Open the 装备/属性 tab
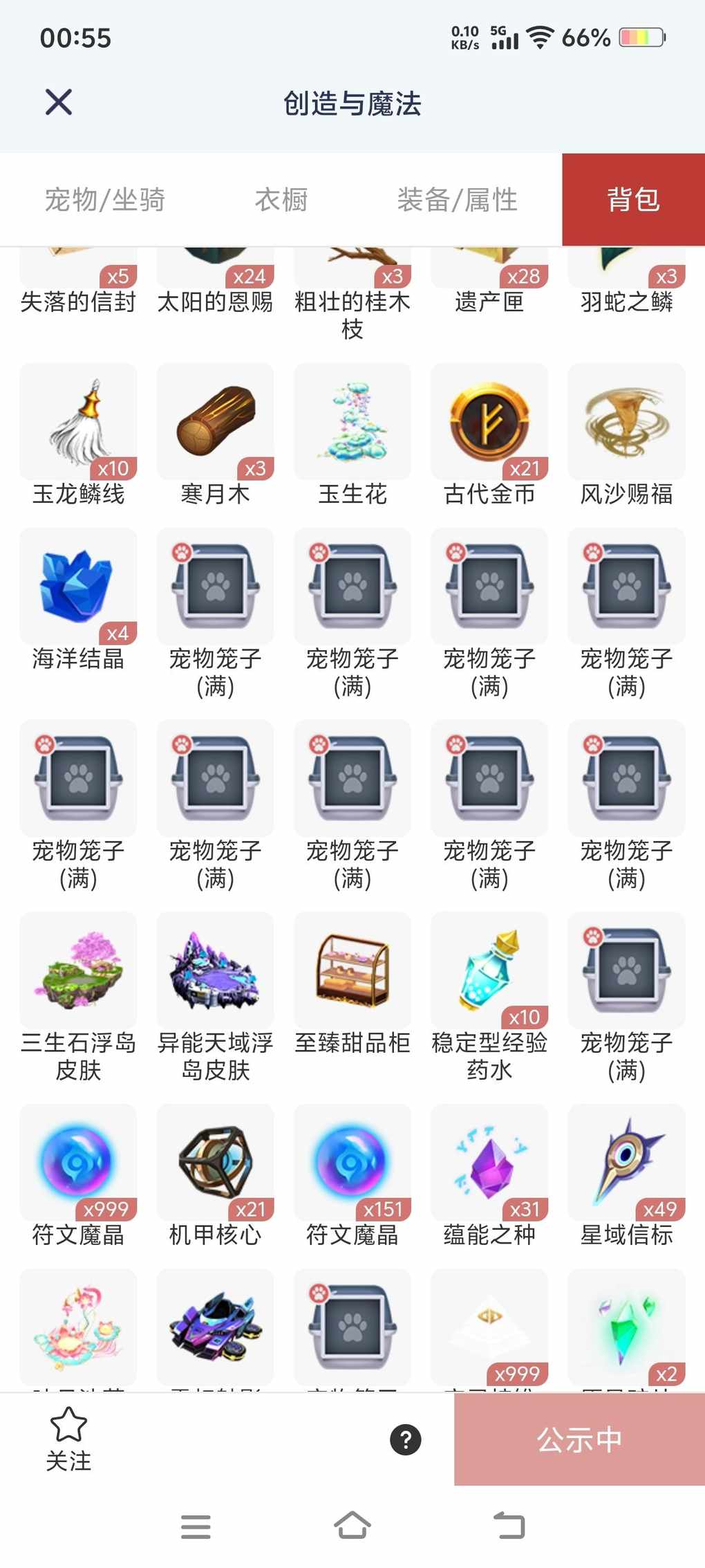Screen dimensions: 705x1568 (x=457, y=200)
